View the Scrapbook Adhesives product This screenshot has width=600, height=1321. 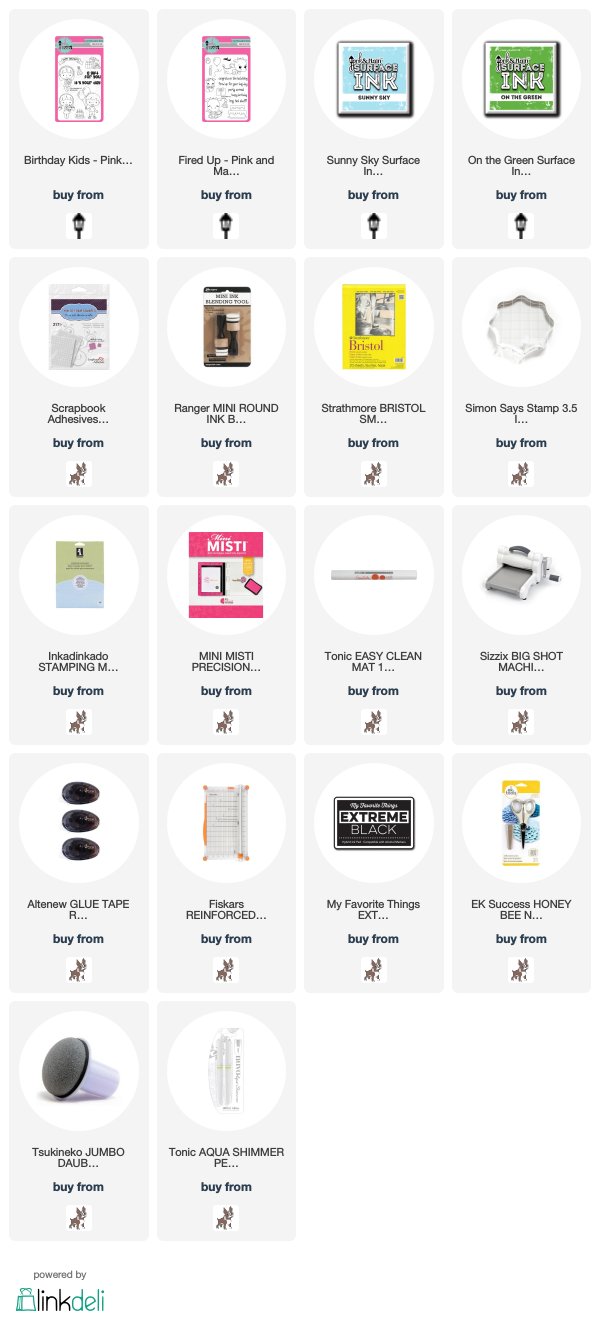point(78,318)
